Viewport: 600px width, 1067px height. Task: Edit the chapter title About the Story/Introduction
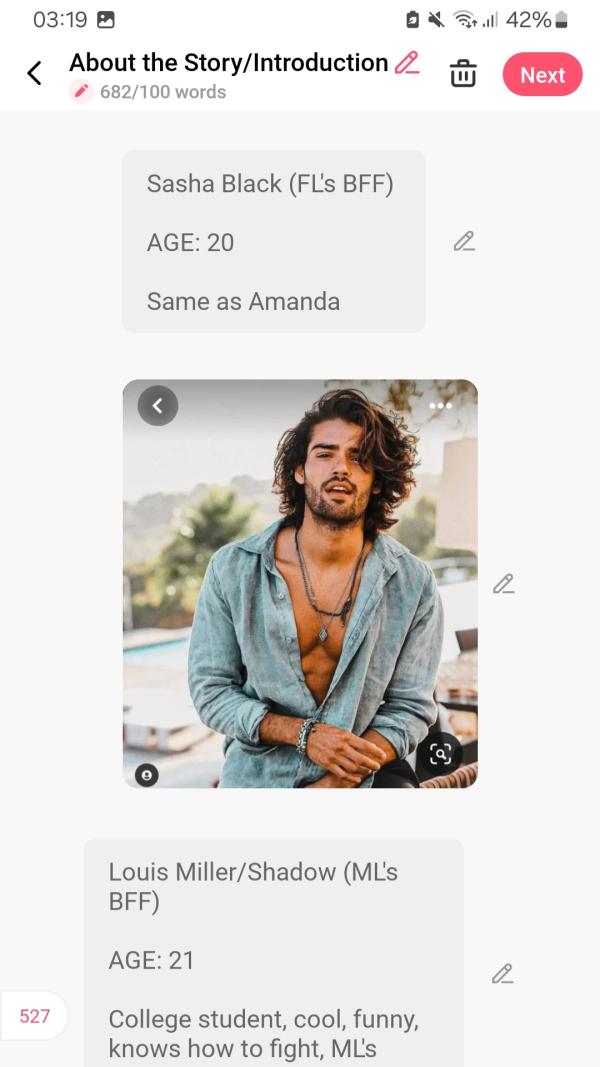pyautogui.click(x=407, y=62)
